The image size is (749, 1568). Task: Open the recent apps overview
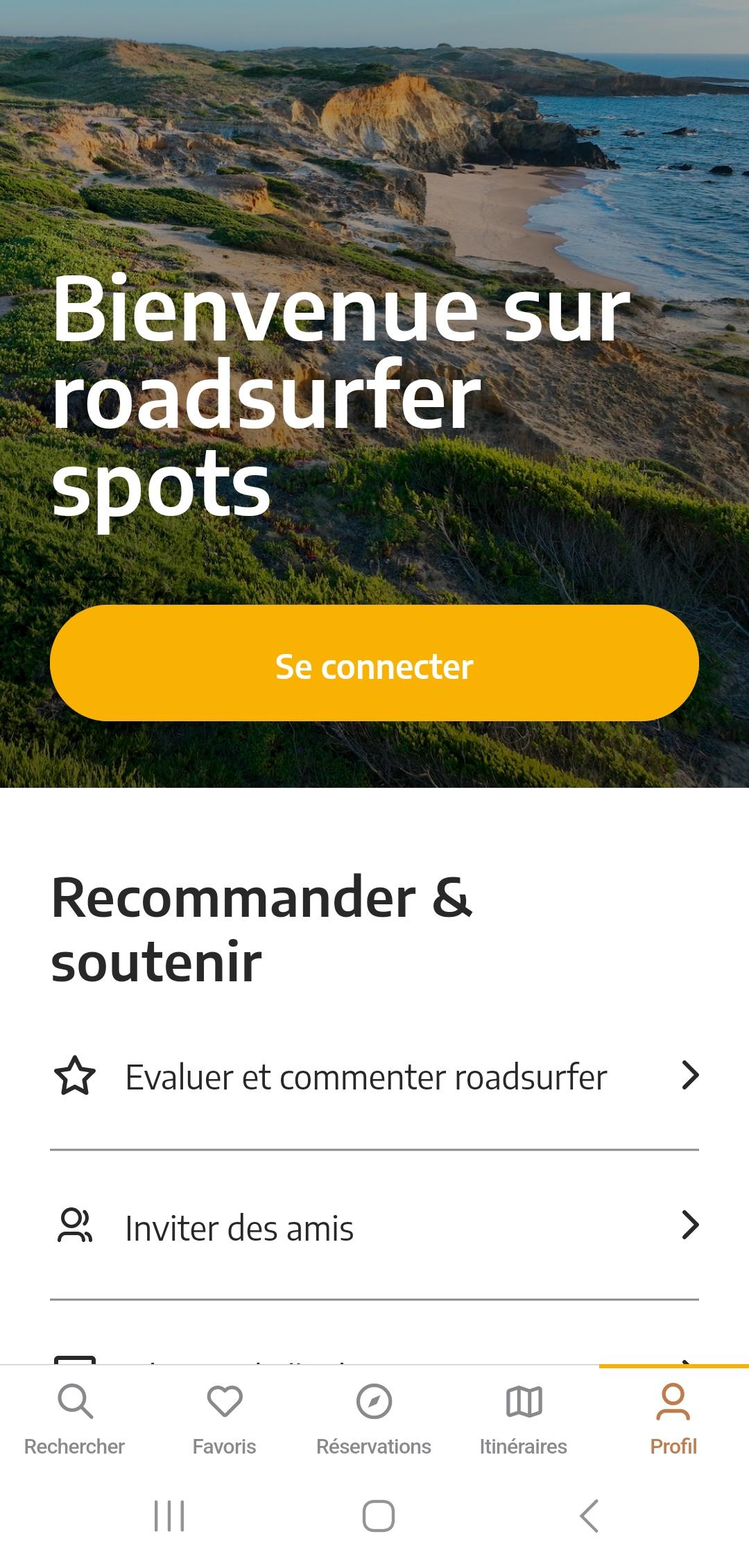[x=169, y=1515]
